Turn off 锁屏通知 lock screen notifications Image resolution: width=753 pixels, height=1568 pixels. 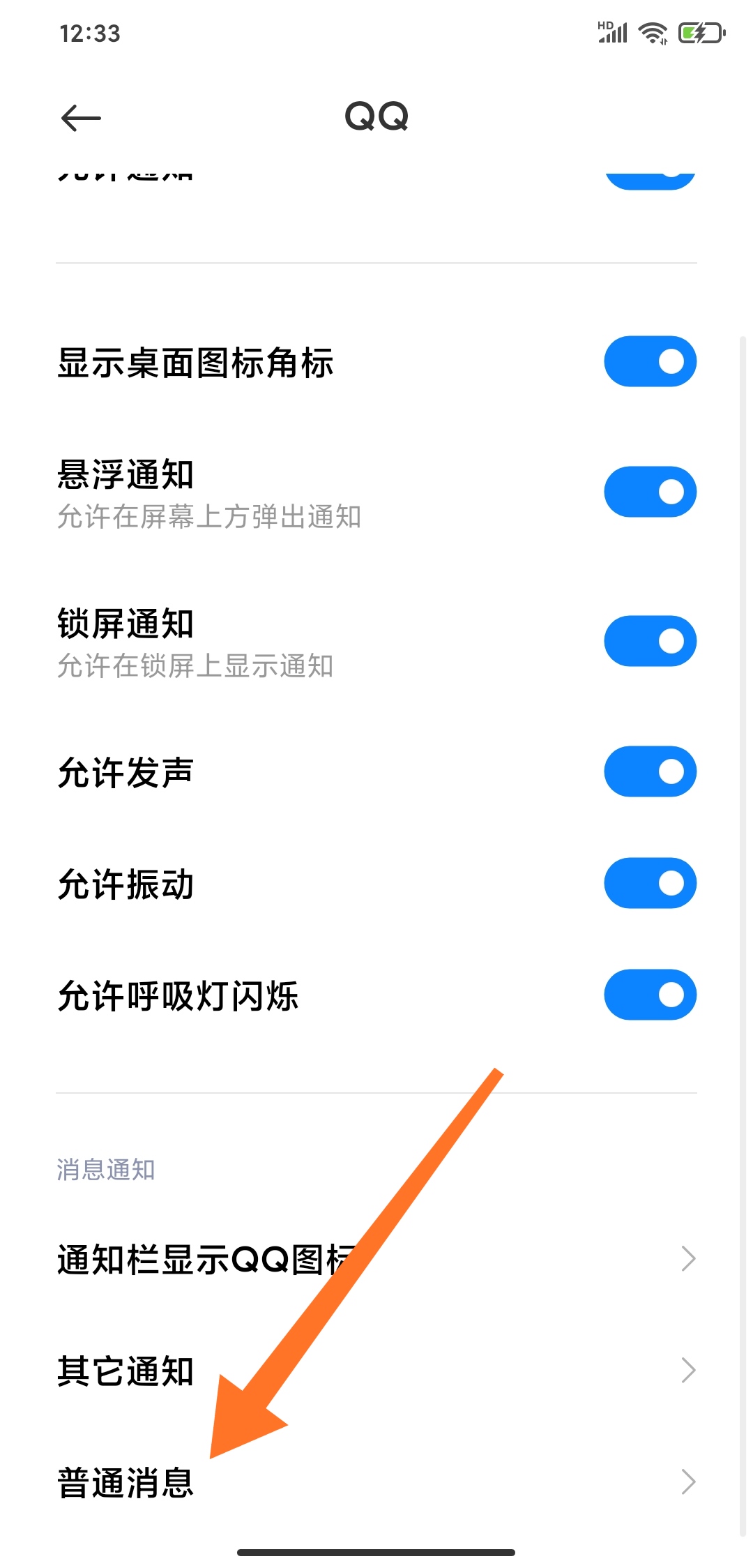point(649,641)
